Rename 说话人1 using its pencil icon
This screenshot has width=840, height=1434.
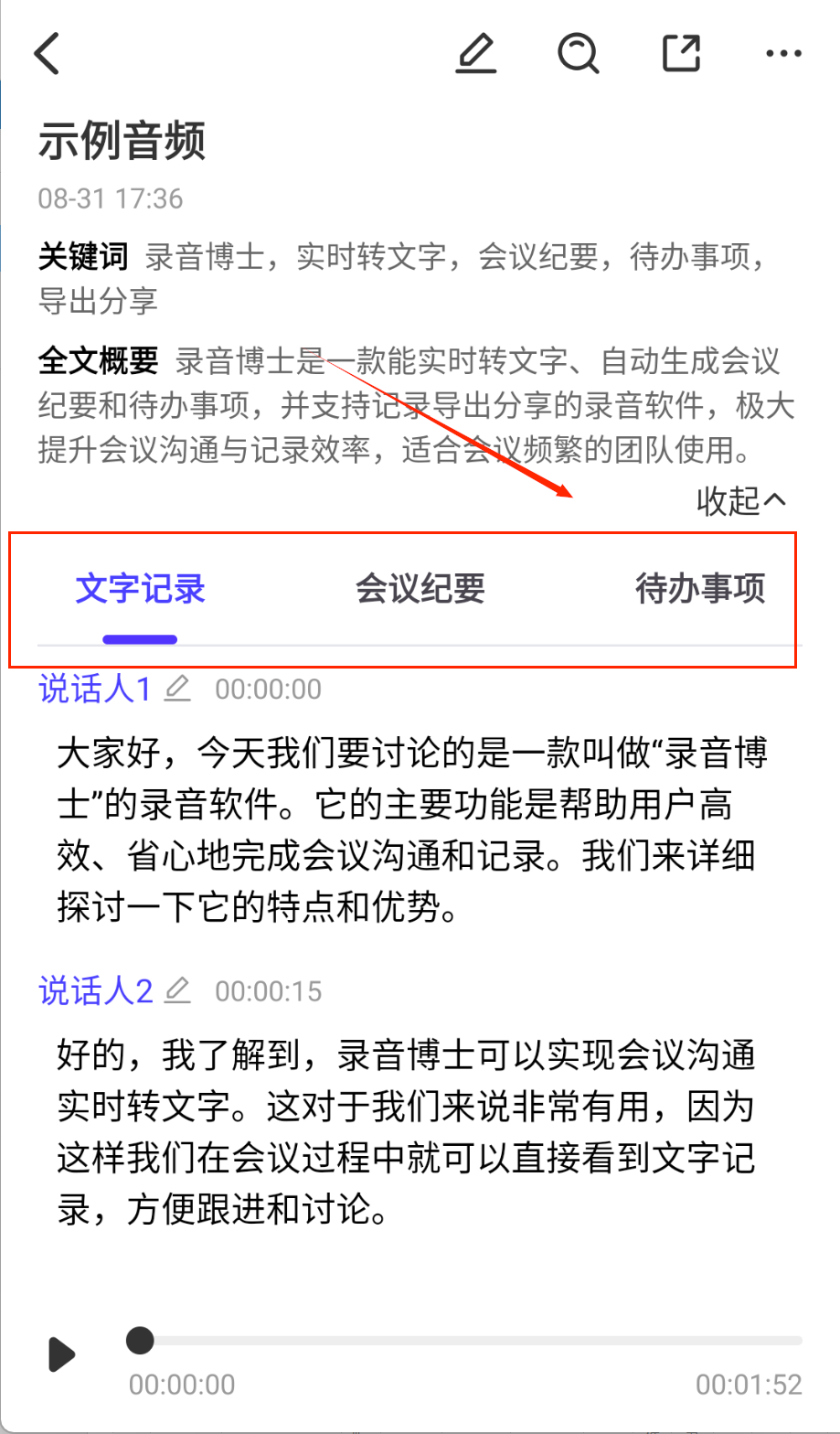pos(176,688)
